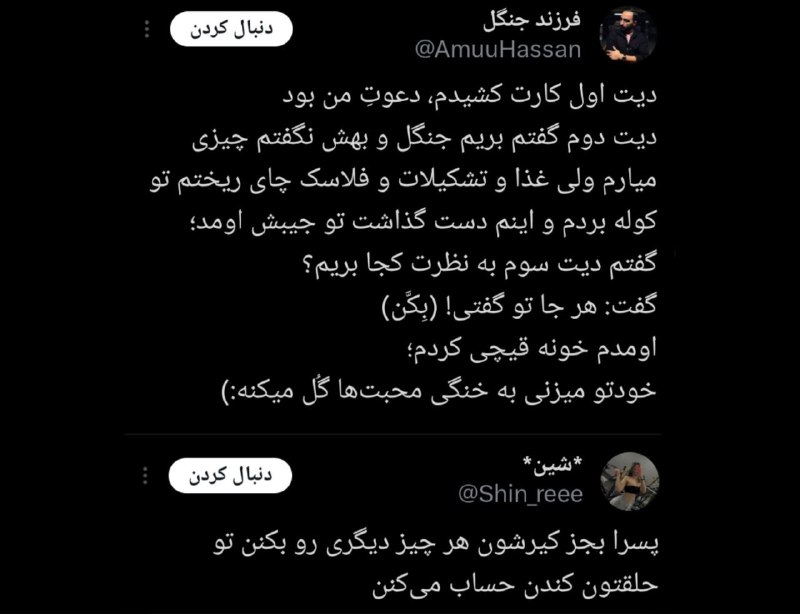The width and height of the screenshot is (800, 614).
Task: Visit the @AmuuHassan handle link
Action: 497,50
